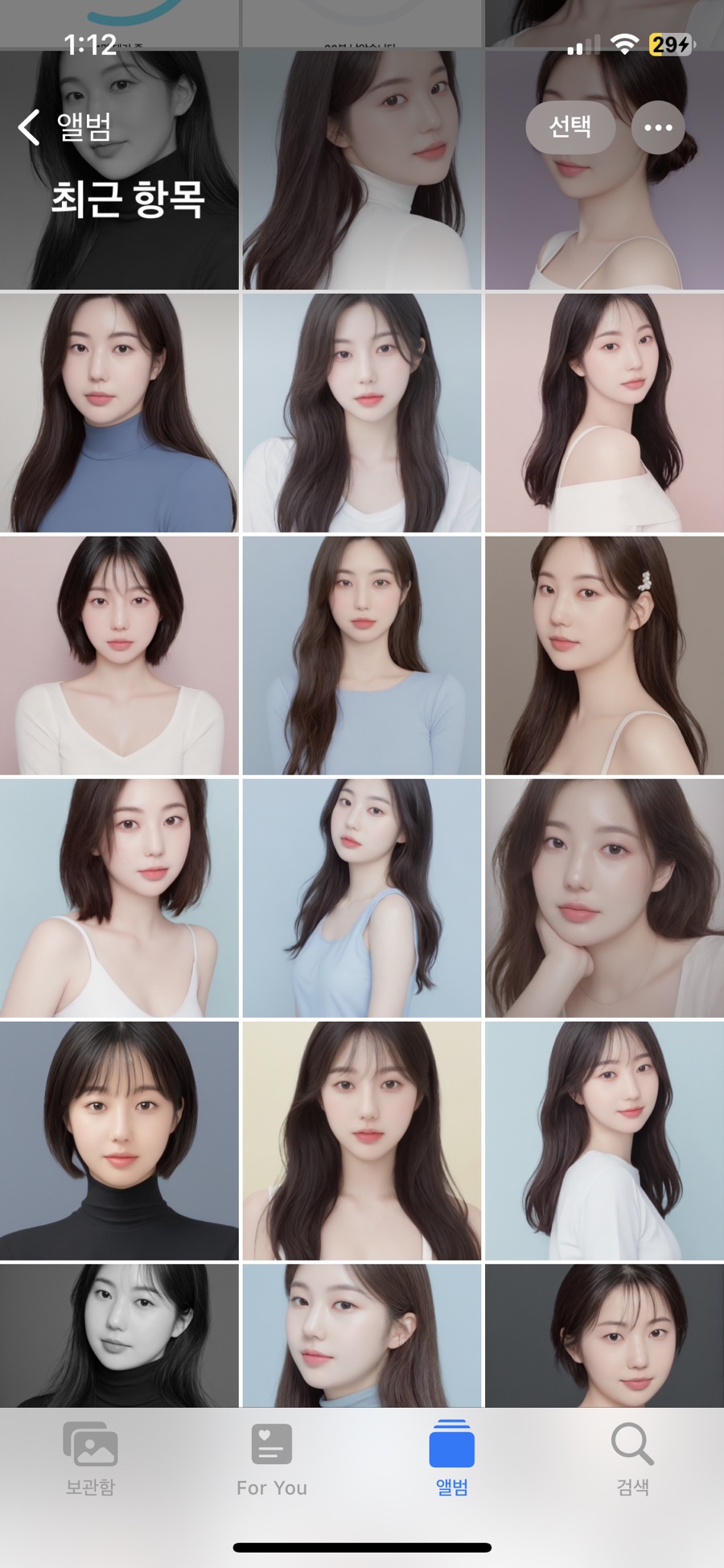Open the 검색 tab
The width and height of the screenshot is (724, 1568).
[x=632, y=1459]
